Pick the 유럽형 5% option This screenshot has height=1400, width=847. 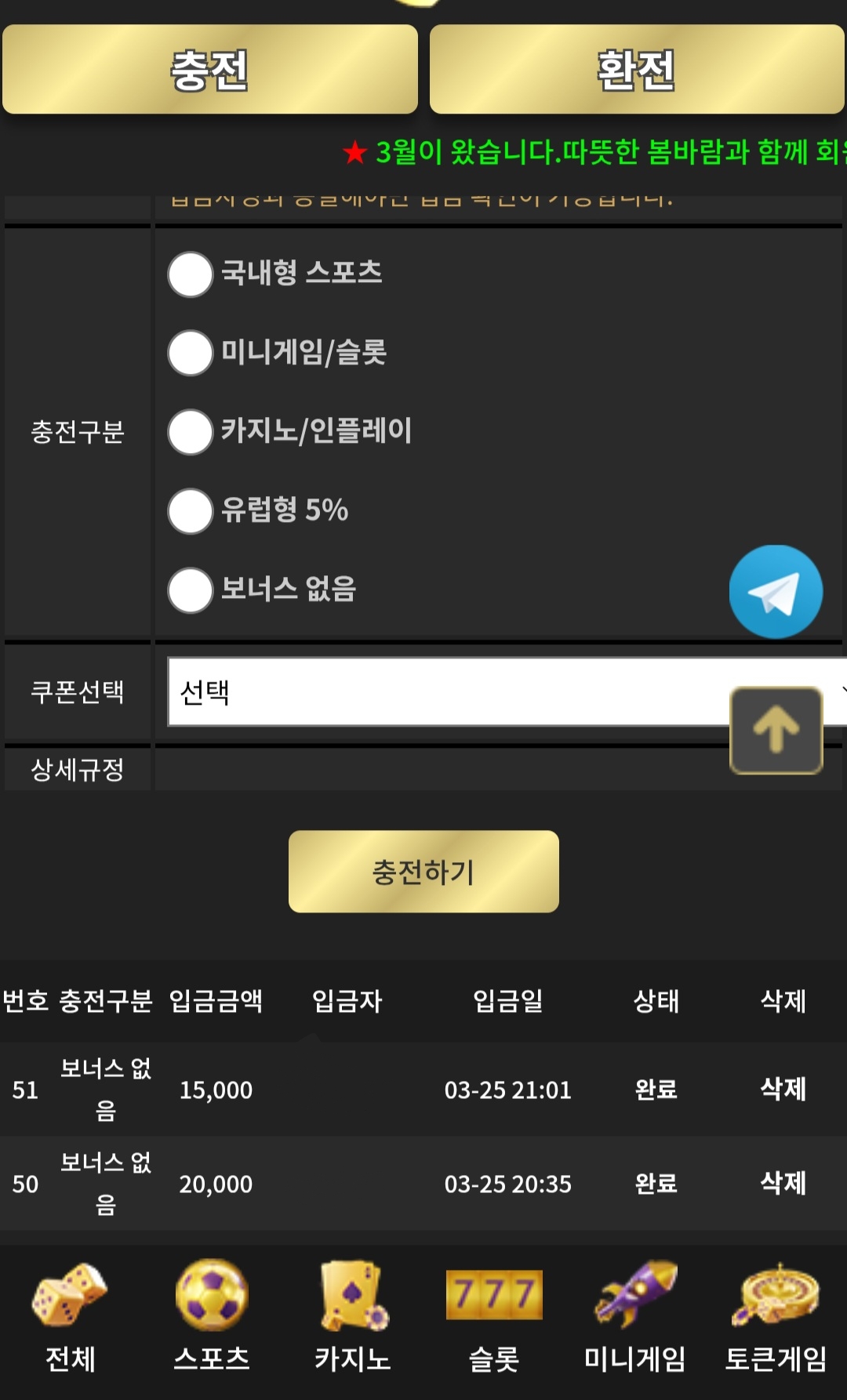tap(191, 511)
